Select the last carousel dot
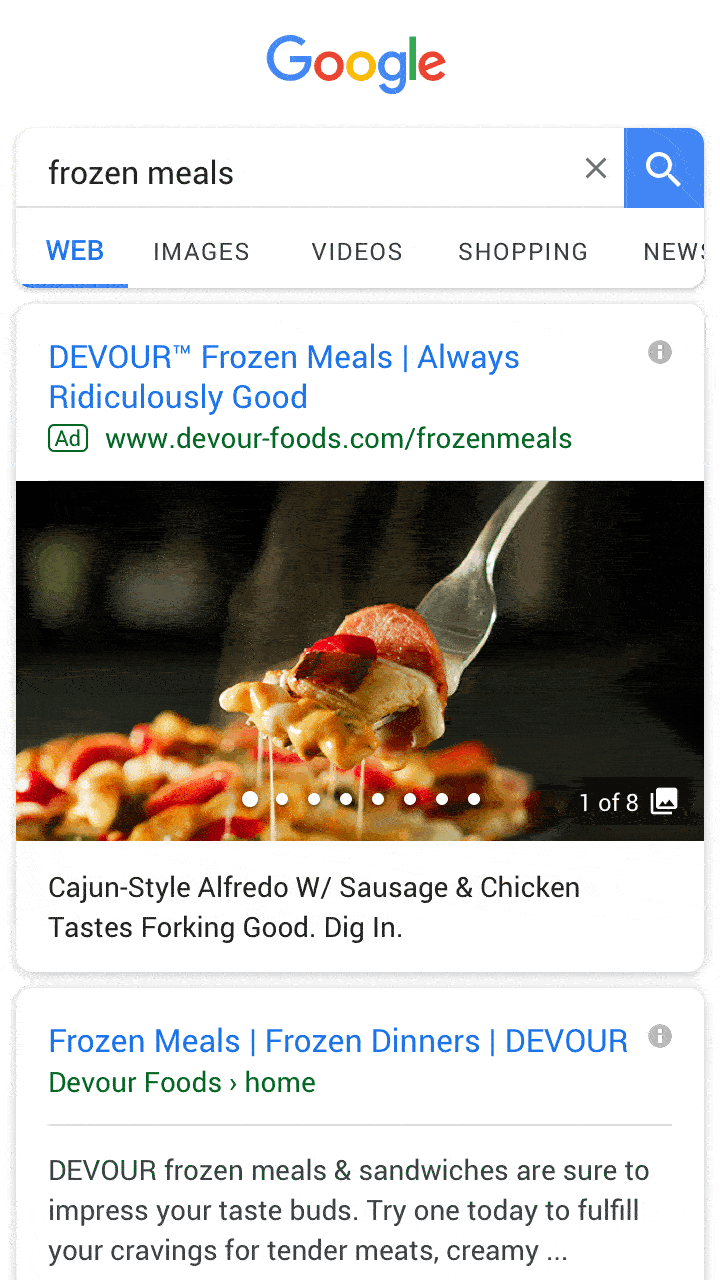This screenshot has width=720, height=1280. [x=474, y=799]
